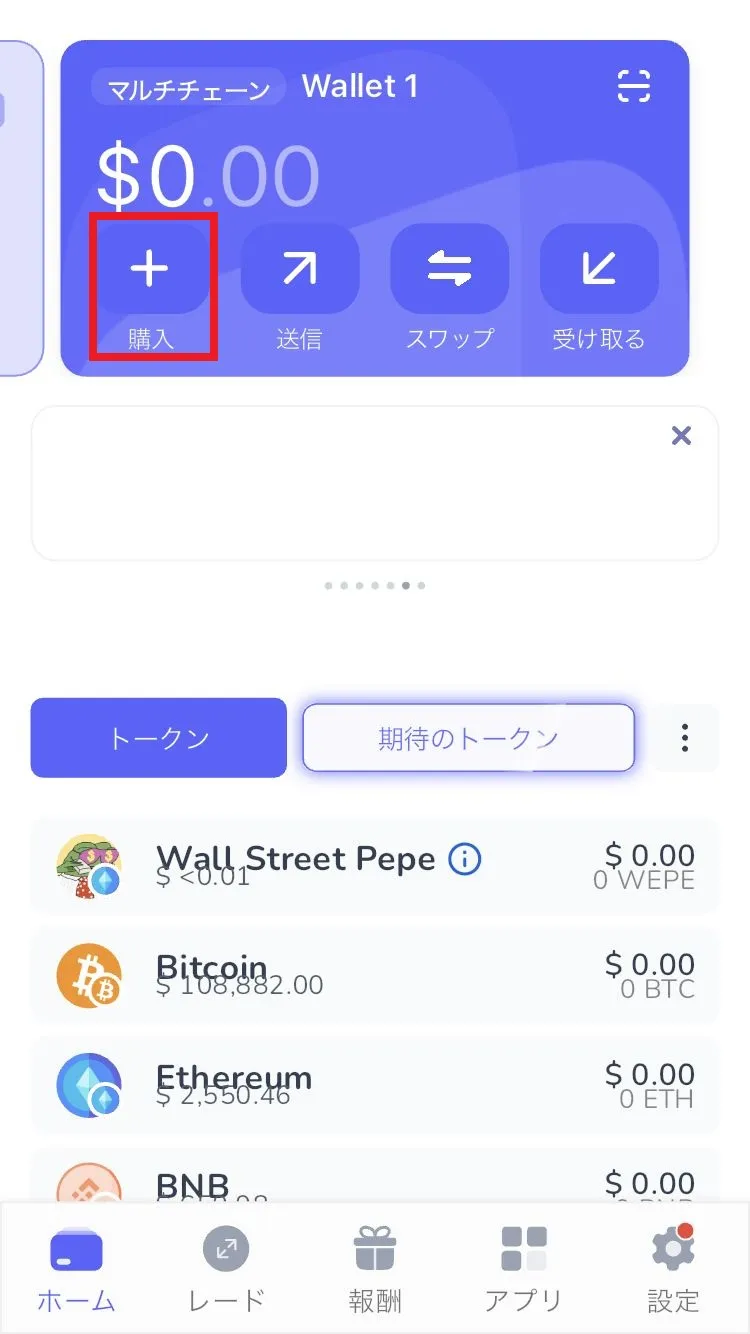Image resolution: width=750 pixels, height=1334 pixels.
Task: Tap the Wallet 1 name
Action: pyautogui.click(x=361, y=86)
